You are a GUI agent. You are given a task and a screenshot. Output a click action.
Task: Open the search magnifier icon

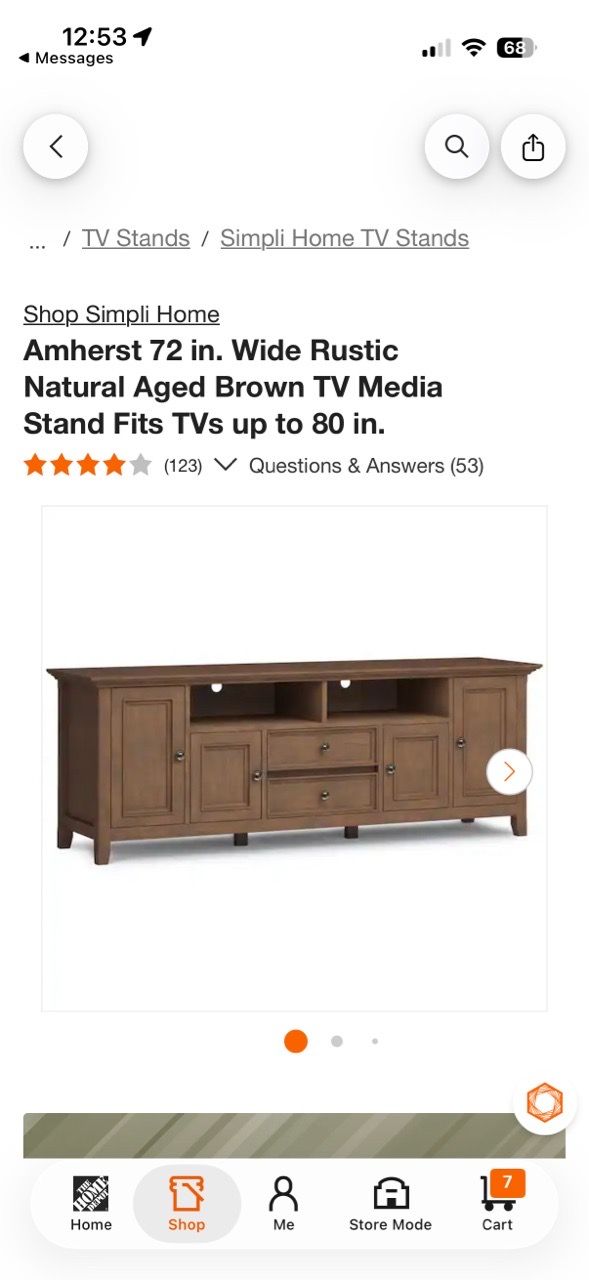pos(457,147)
